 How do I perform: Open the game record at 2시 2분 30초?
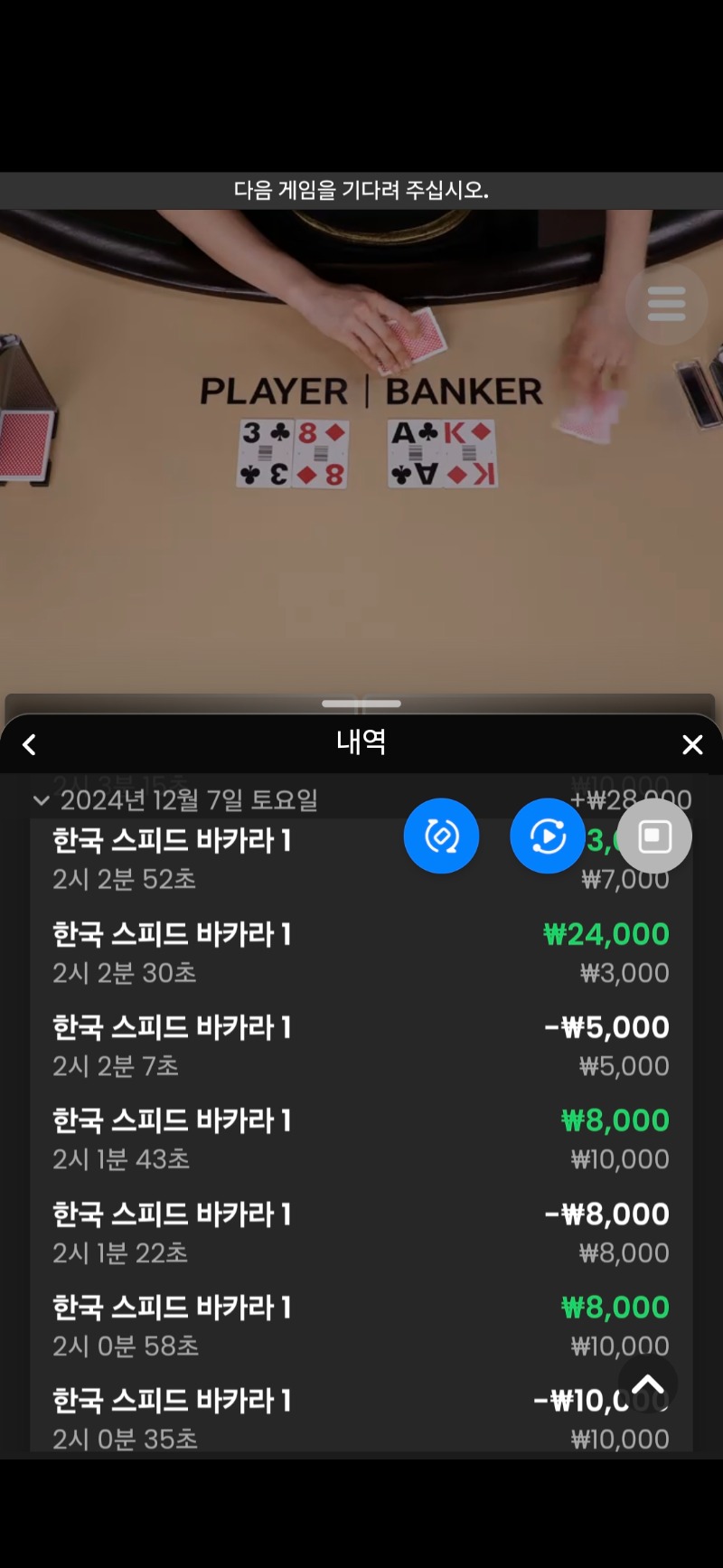click(361, 953)
